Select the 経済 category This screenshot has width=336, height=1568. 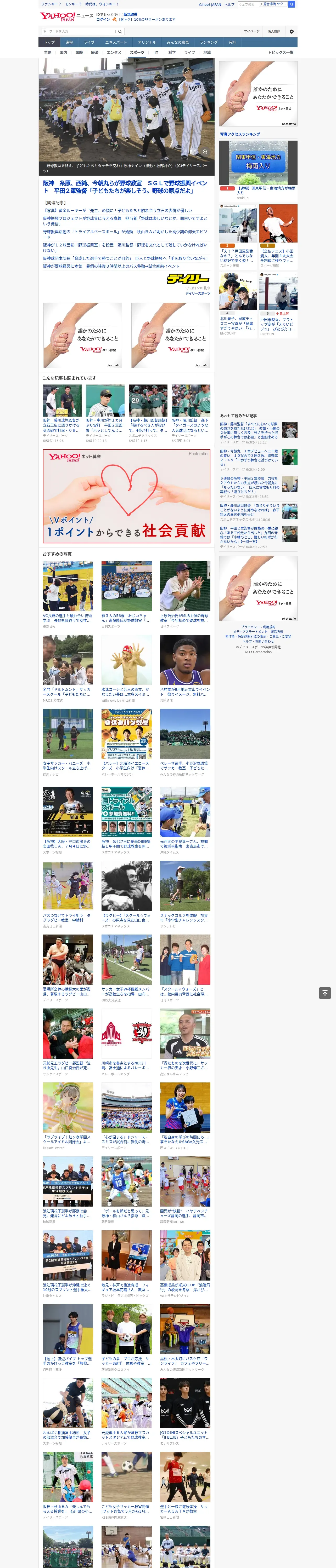(x=94, y=52)
